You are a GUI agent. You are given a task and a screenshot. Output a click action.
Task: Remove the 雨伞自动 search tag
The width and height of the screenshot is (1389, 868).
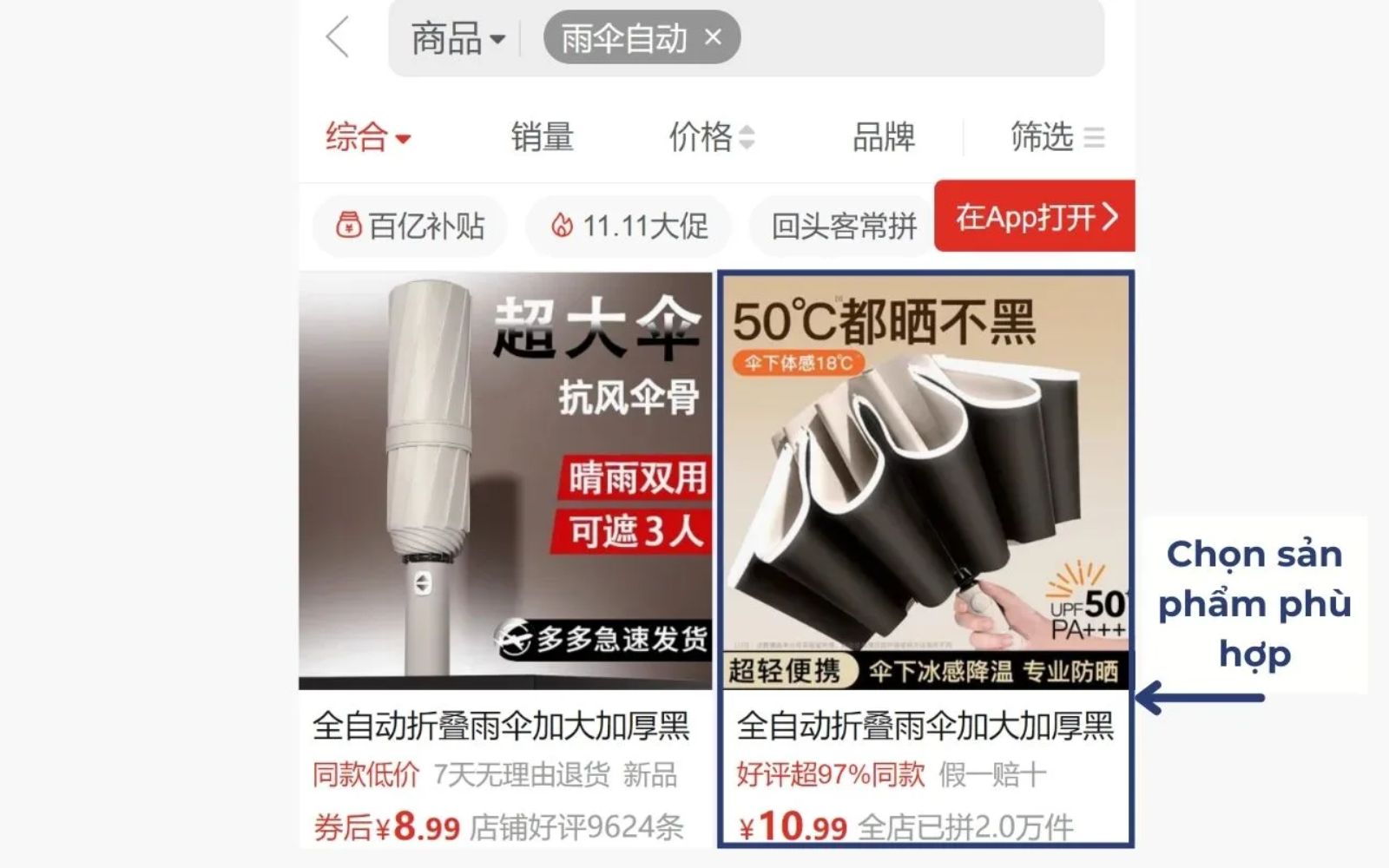point(713,37)
